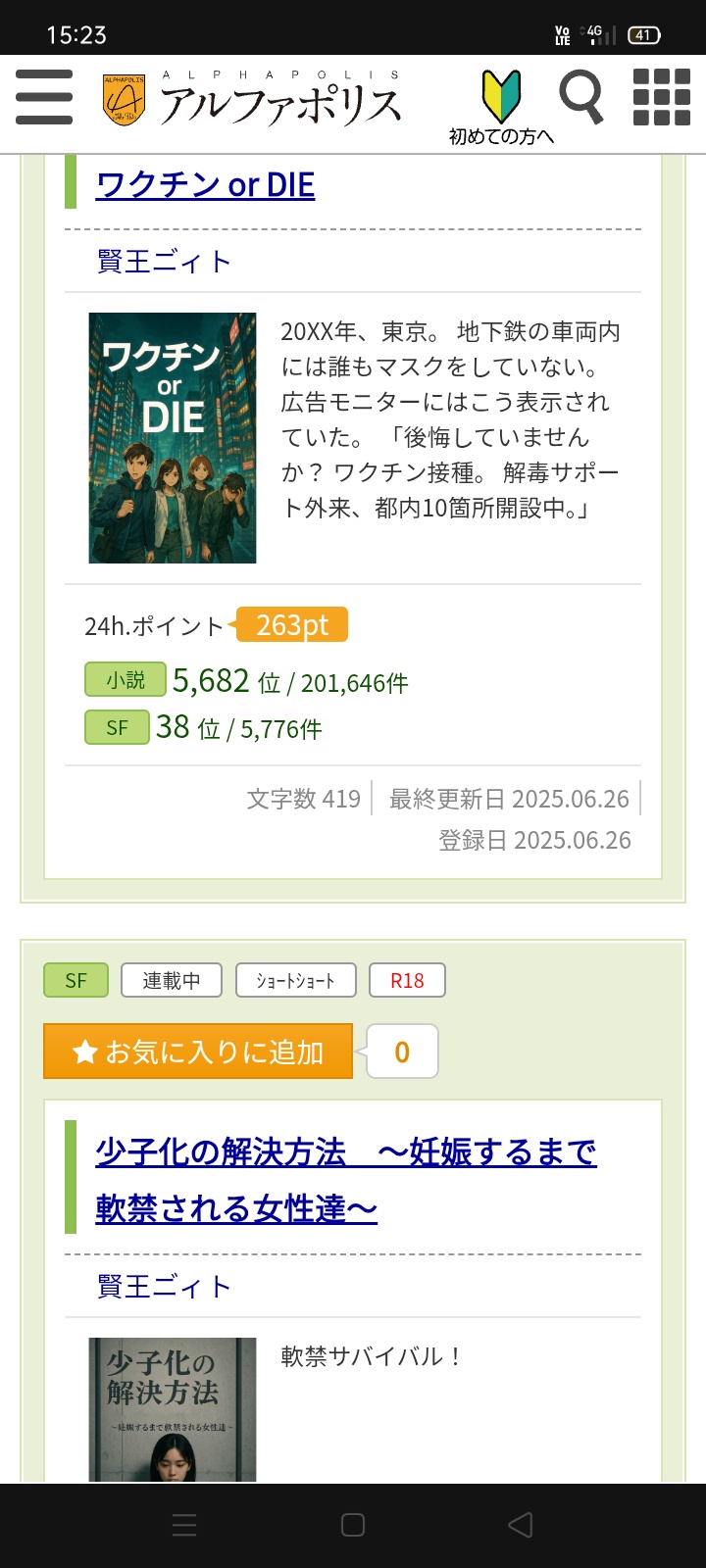This screenshot has height=1568, width=706.
Task: Open the search magnifier
Action: [581, 97]
